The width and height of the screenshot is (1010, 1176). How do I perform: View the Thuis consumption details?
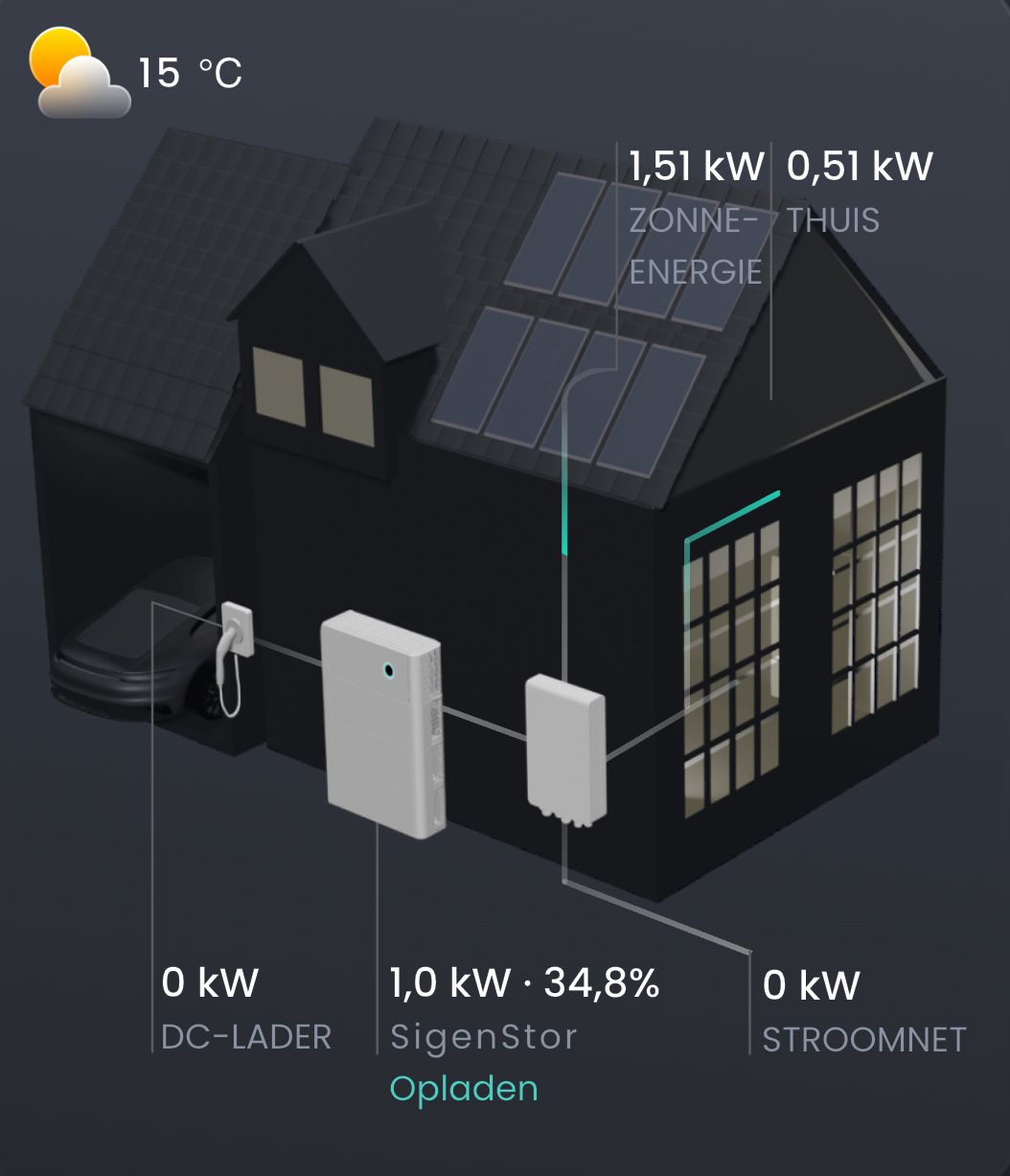click(x=858, y=192)
